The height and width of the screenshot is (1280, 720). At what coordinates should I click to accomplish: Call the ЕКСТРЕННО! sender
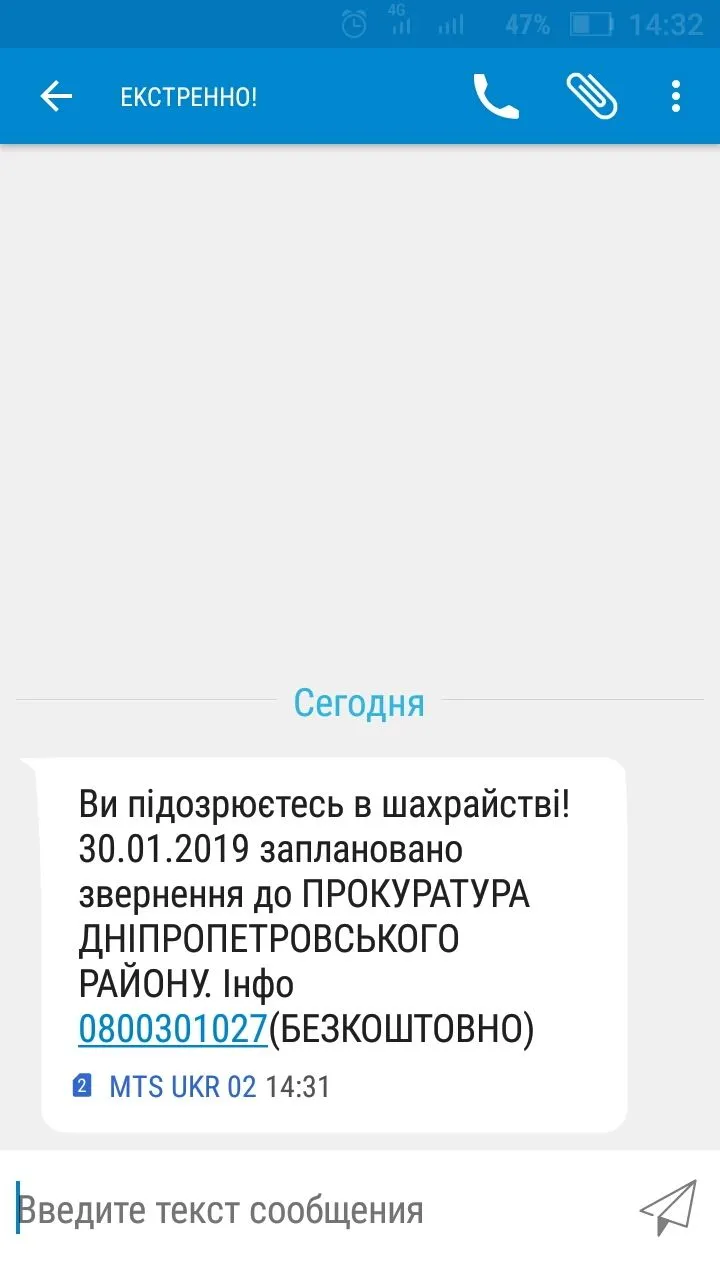pos(496,97)
